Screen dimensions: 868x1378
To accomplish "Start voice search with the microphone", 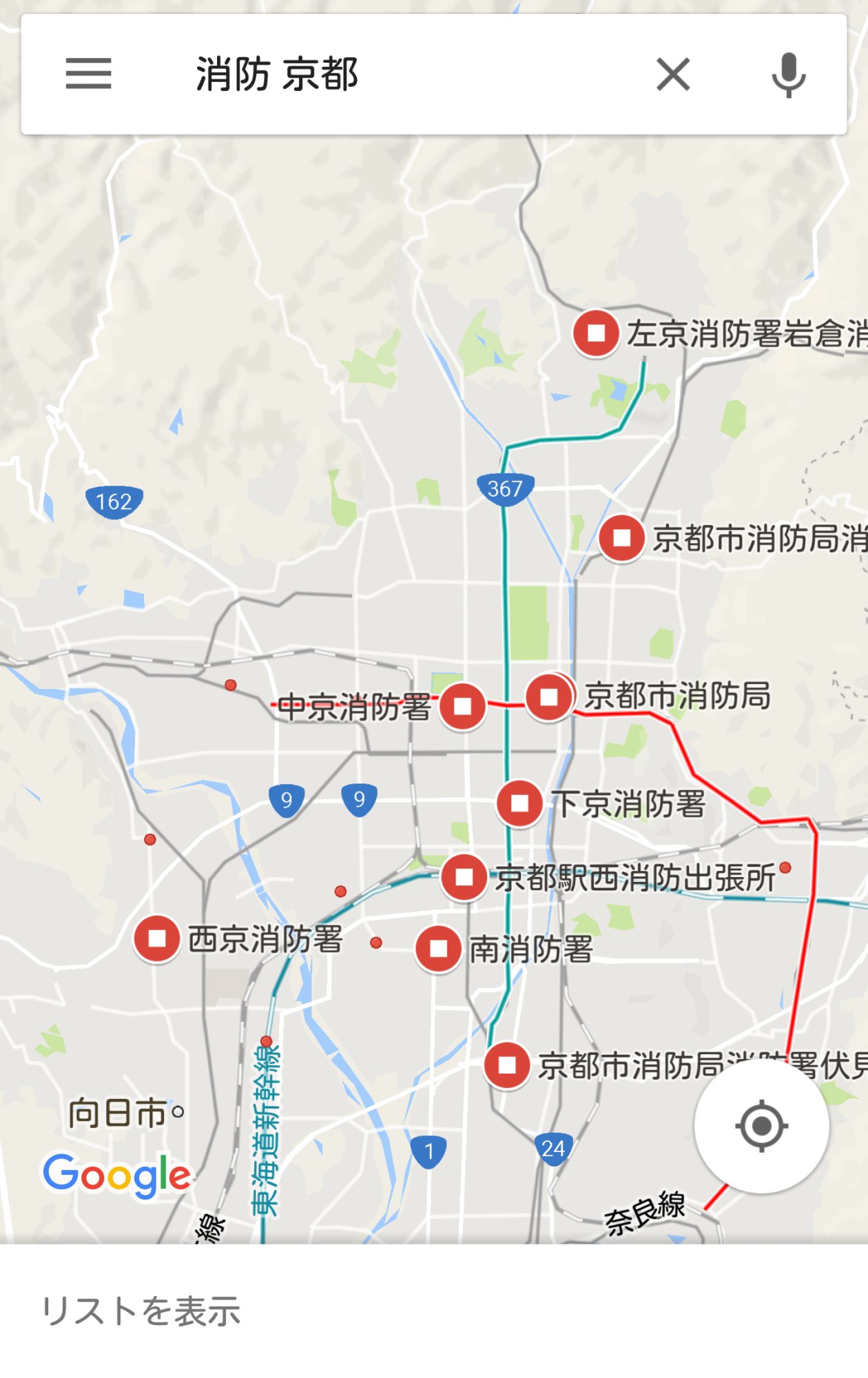I will tap(788, 74).
